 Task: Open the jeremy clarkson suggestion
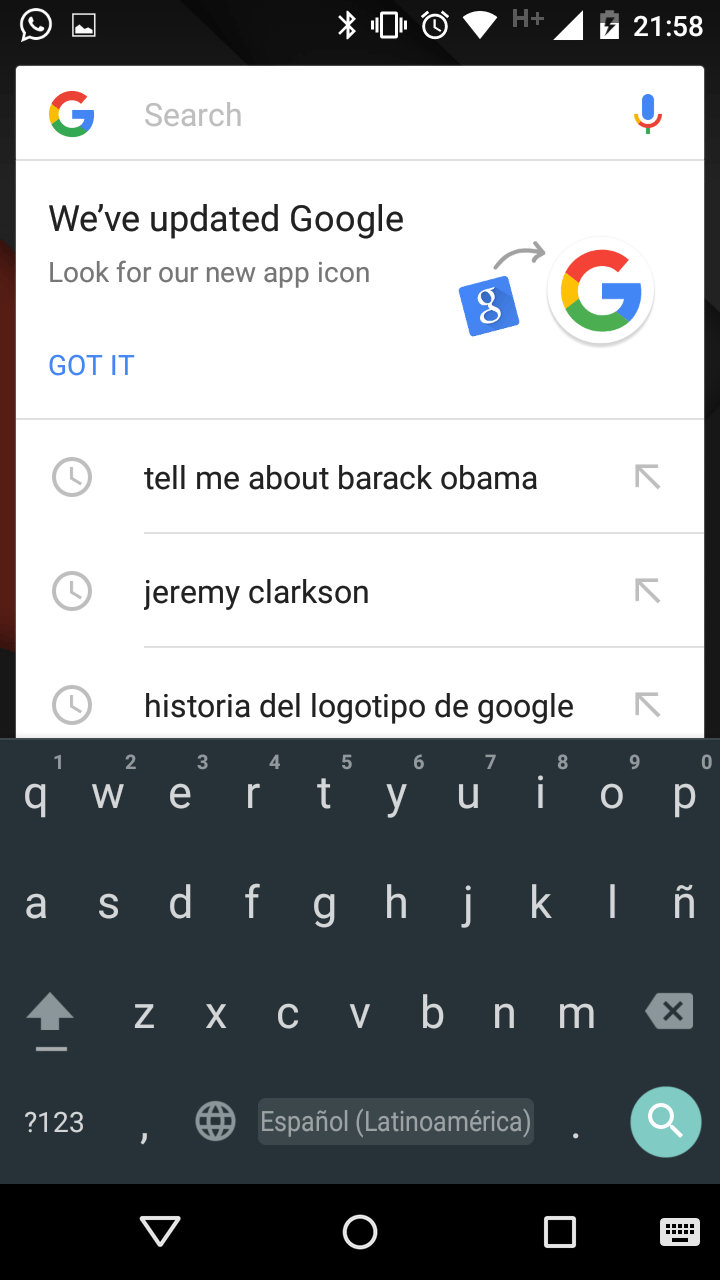[x=256, y=592]
